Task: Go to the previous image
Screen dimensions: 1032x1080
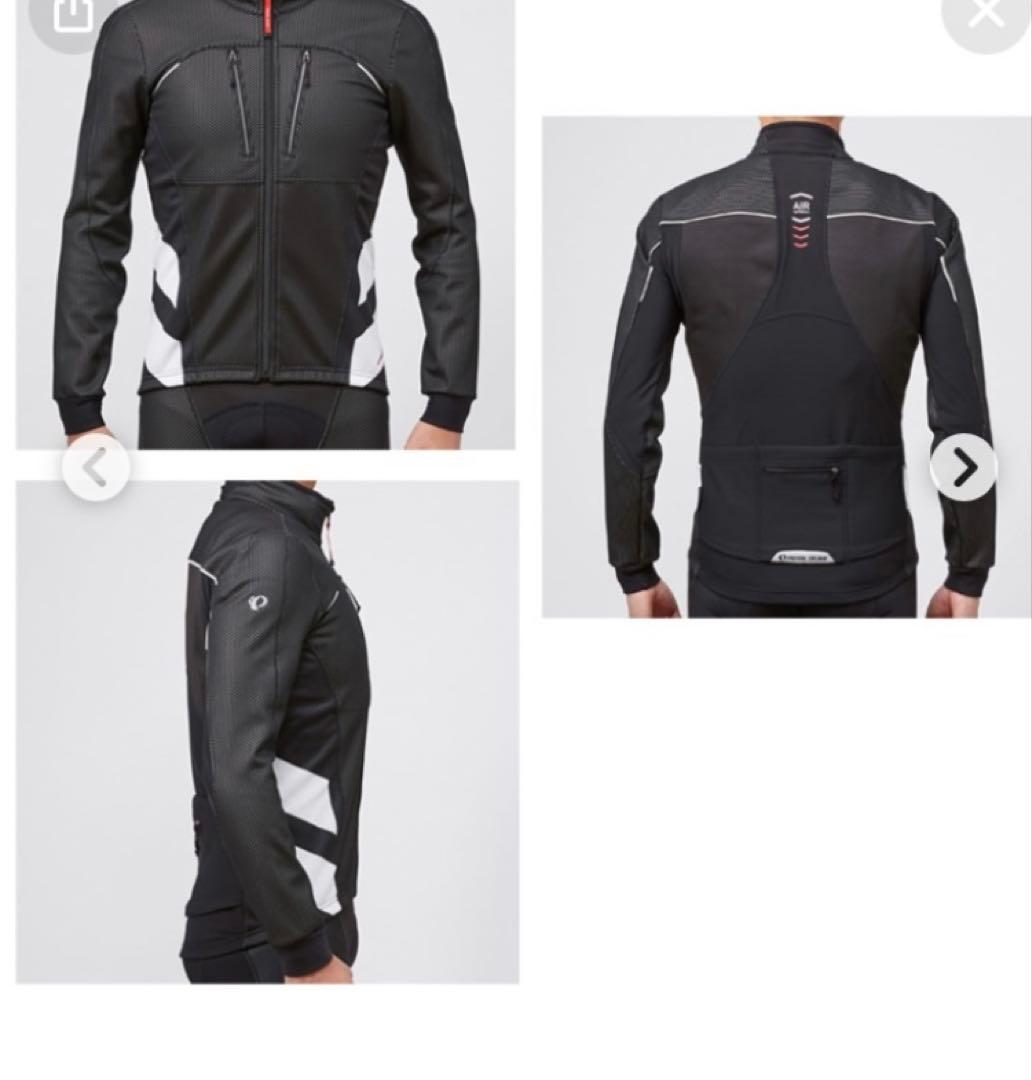Action: click(x=96, y=467)
